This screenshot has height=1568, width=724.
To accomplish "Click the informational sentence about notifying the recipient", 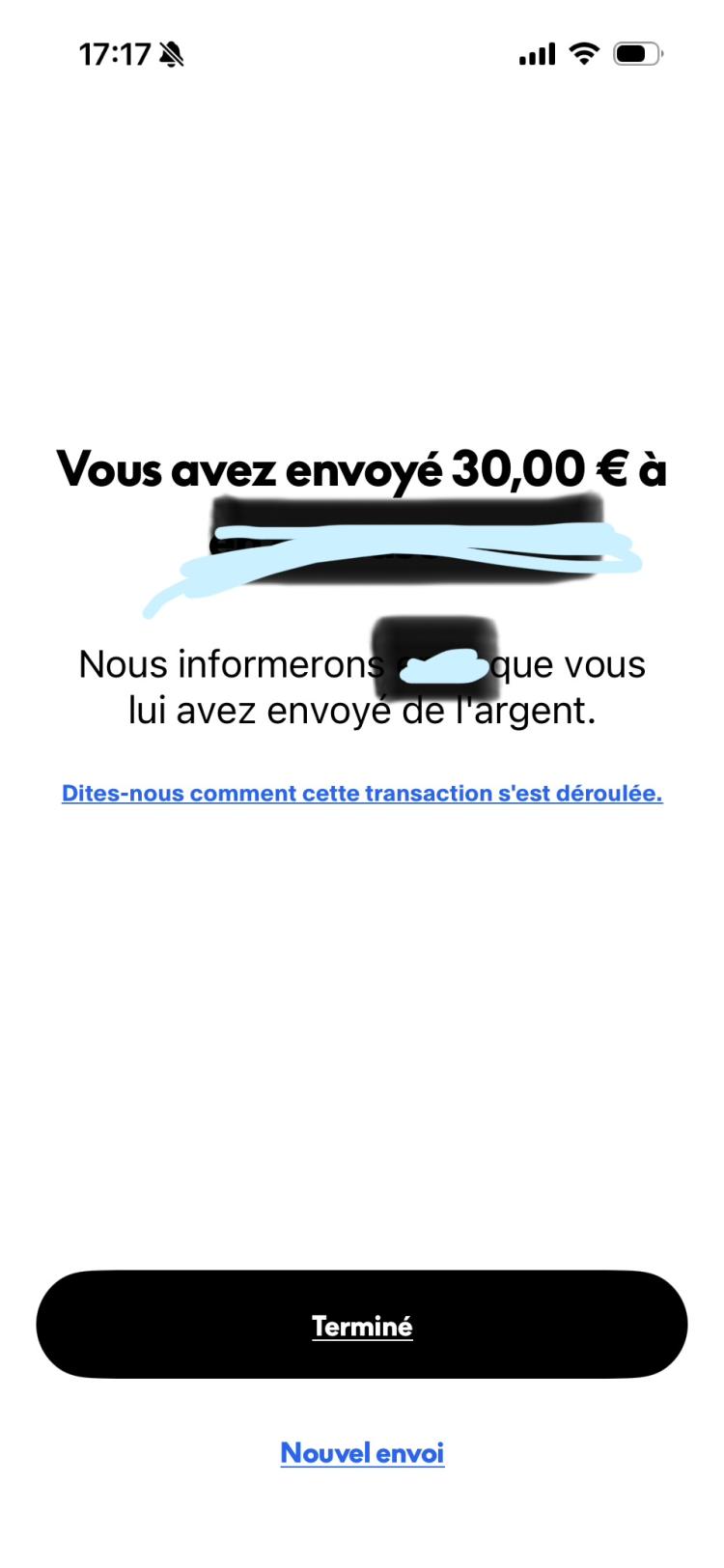I will [x=361, y=710].
